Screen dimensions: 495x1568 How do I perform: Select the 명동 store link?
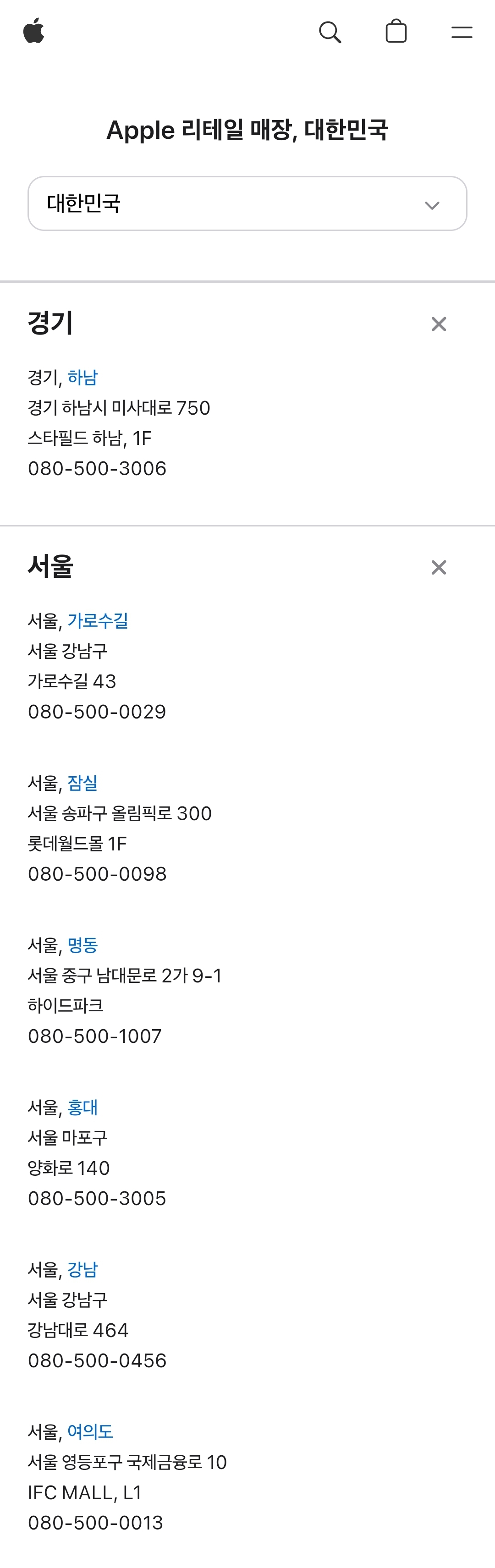[82, 945]
